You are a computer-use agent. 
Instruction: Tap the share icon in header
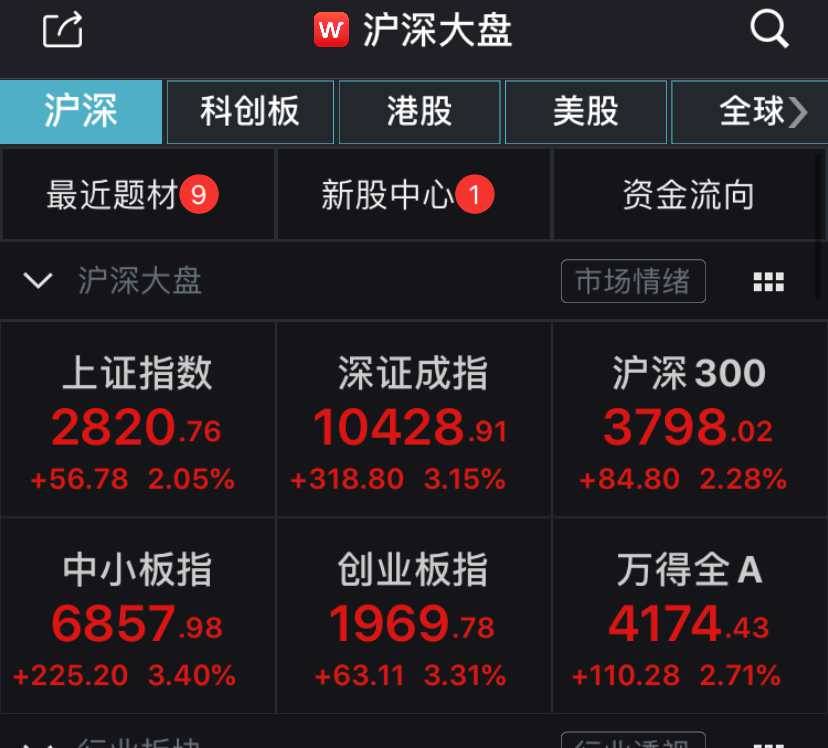click(63, 30)
